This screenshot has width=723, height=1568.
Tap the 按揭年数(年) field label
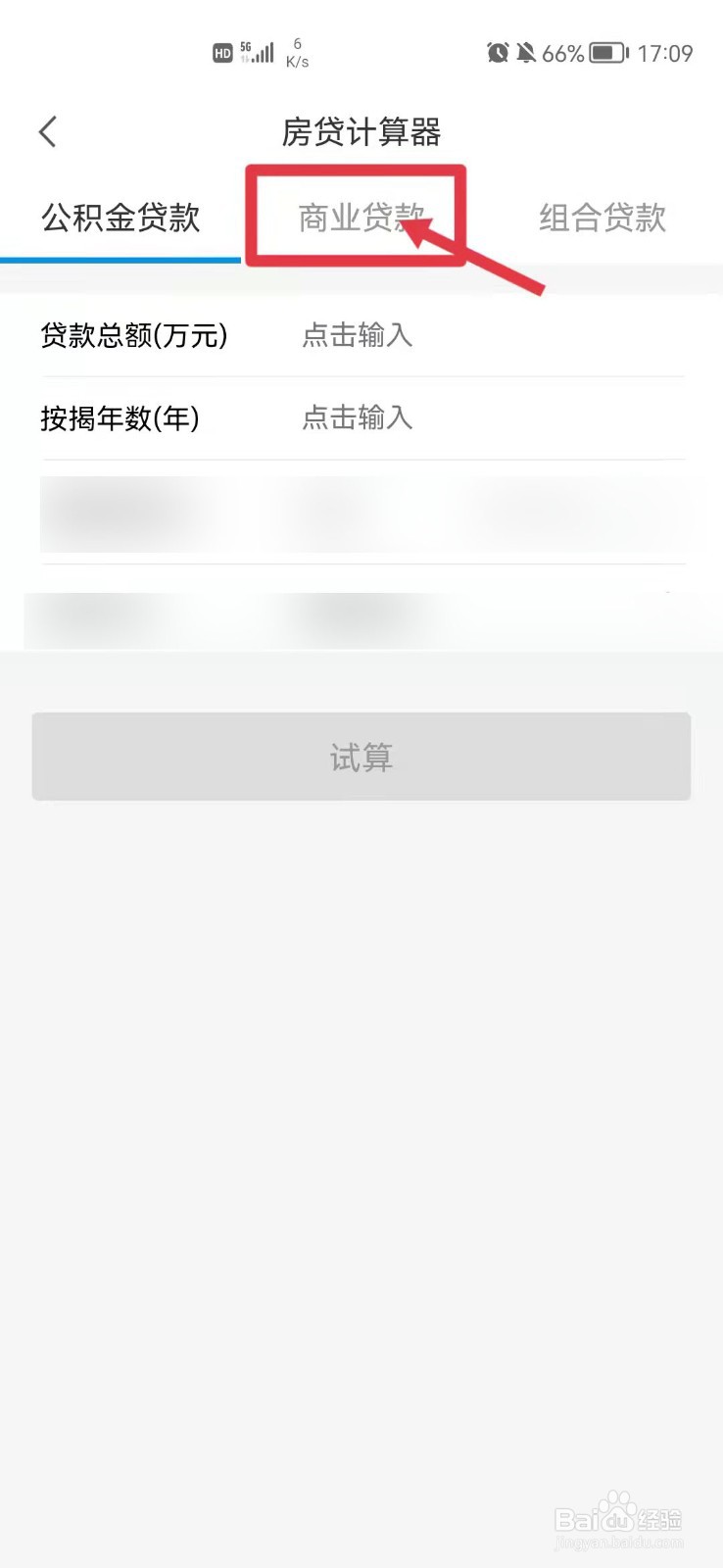click(x=121, y=418)
